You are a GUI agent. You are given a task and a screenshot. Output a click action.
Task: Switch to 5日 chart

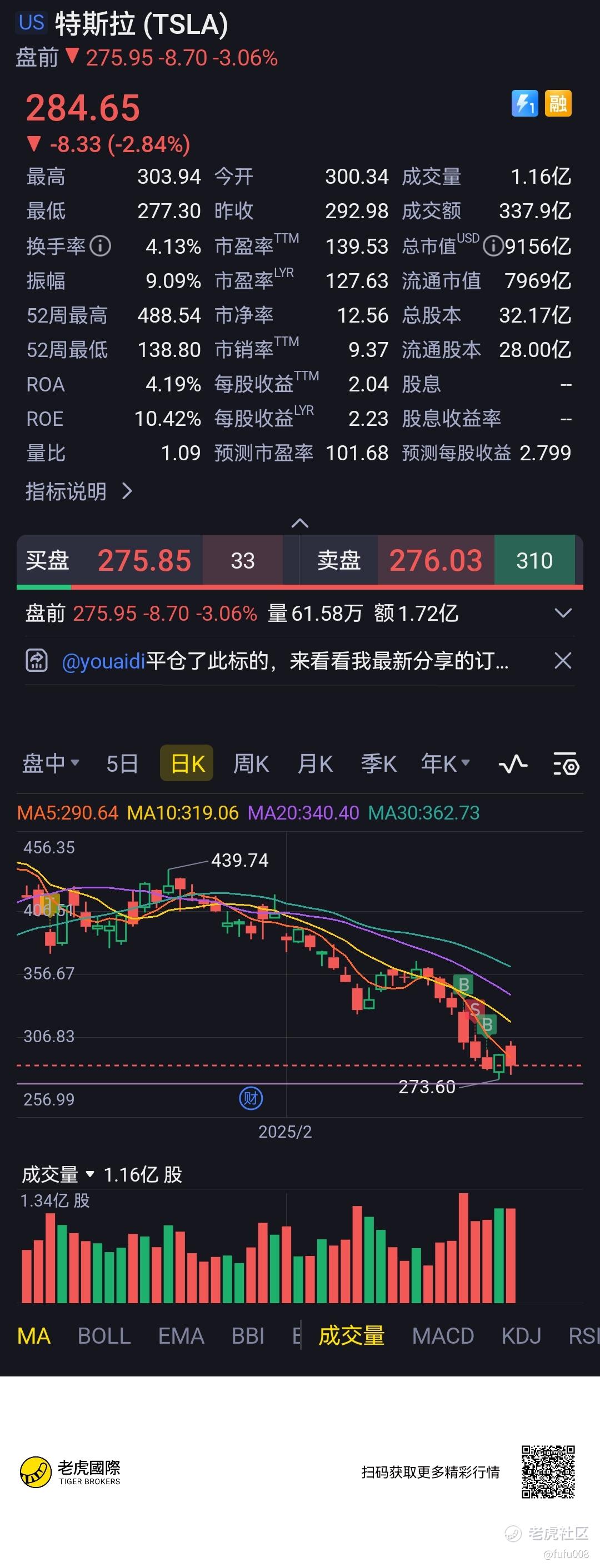coord(122,763)
